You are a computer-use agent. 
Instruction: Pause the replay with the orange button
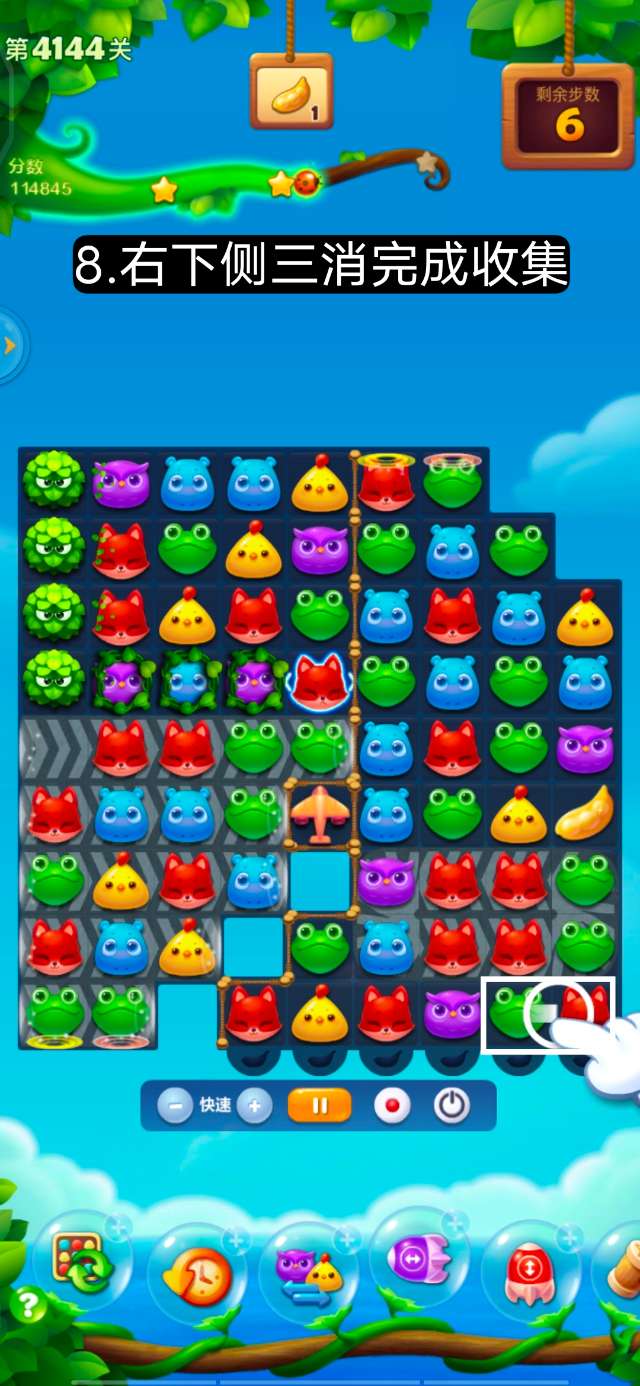click(320, 1106)
